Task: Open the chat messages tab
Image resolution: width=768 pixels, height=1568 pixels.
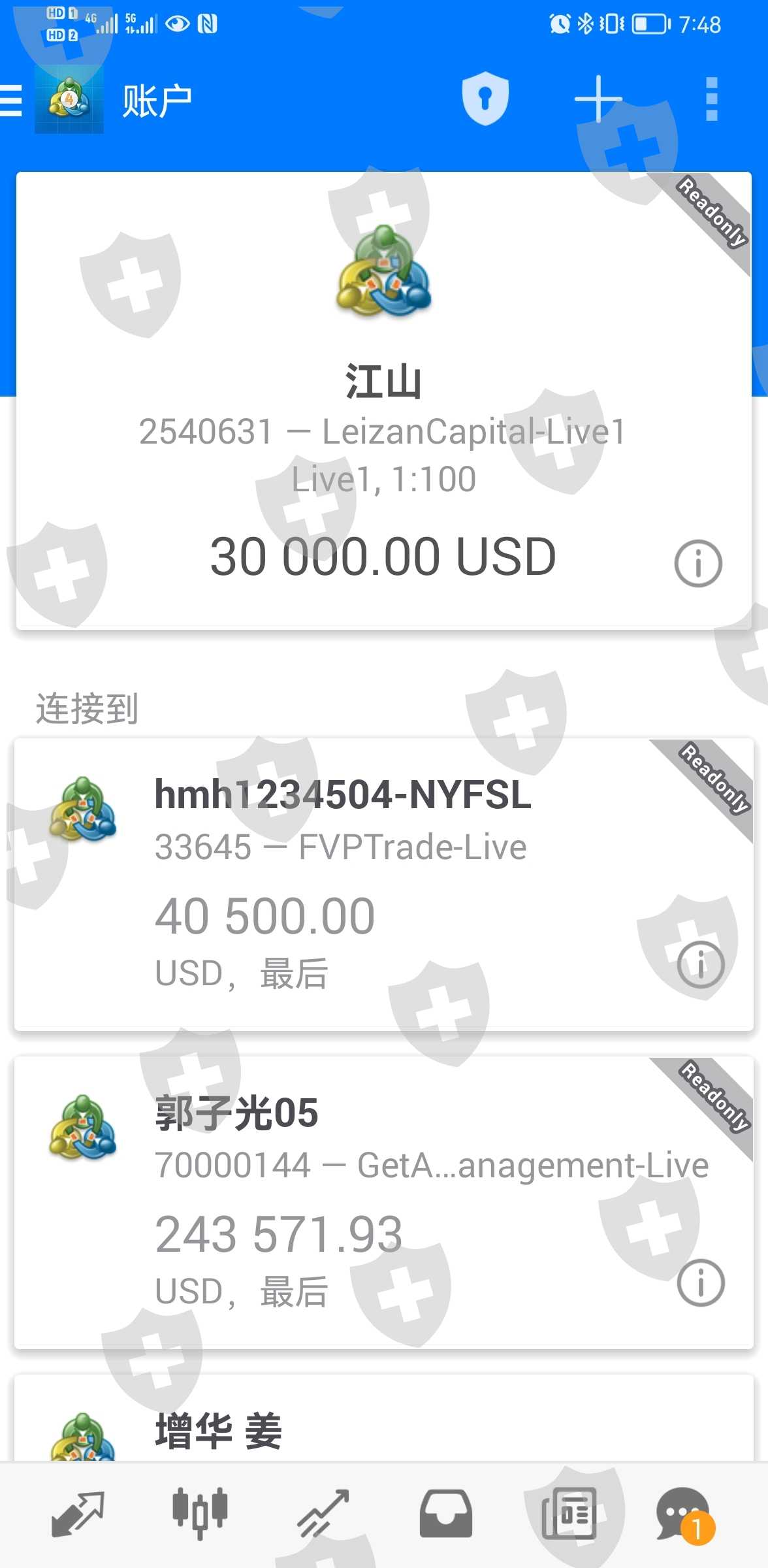Action: [684, 1514]
